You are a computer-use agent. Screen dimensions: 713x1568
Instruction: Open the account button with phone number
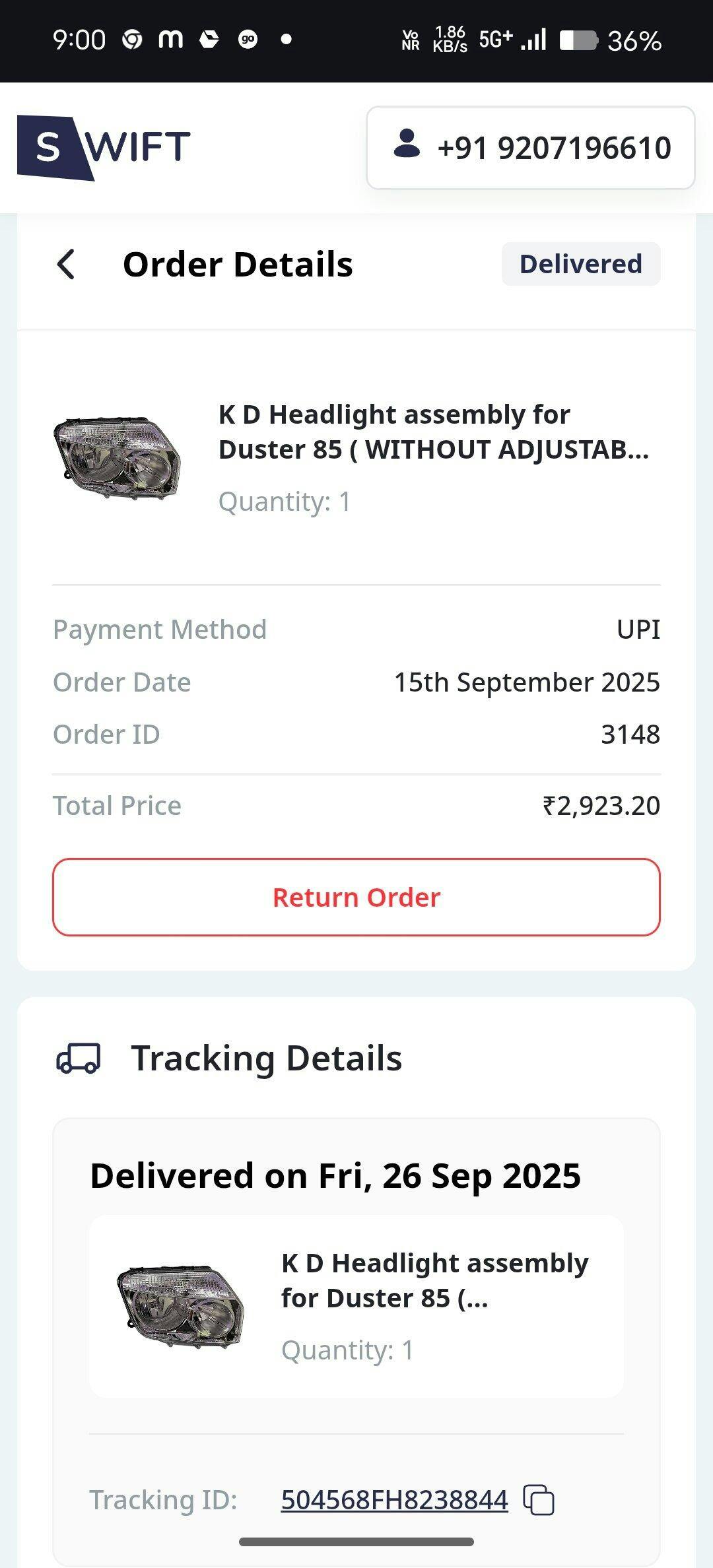click(x=531, y=148)
